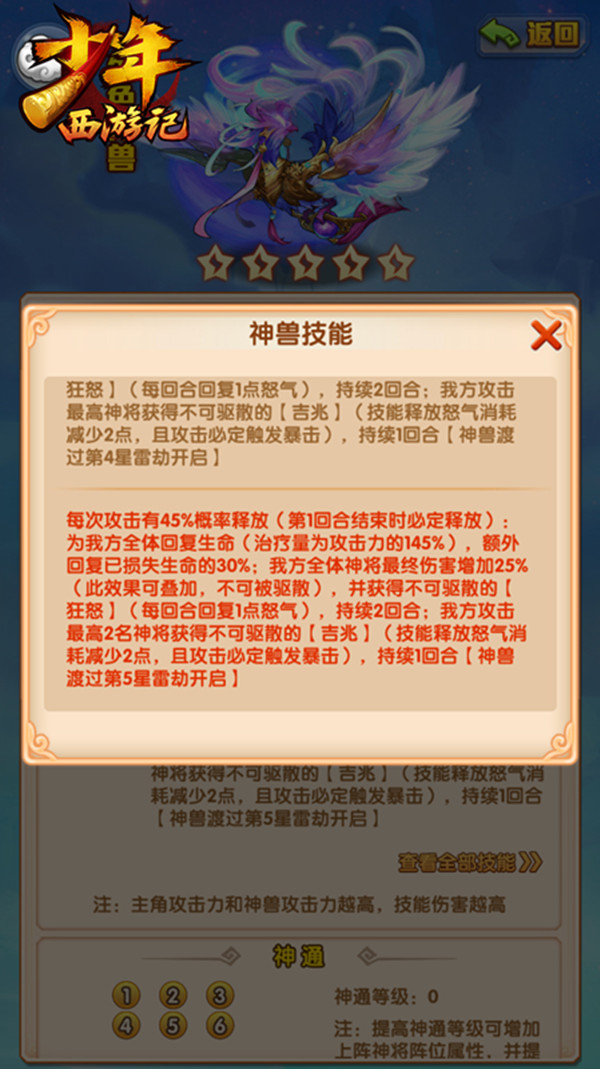The width and height of the screenshot is (600, 1069).
Task: Select 神通 slot number 1
Action: (125, 995)
